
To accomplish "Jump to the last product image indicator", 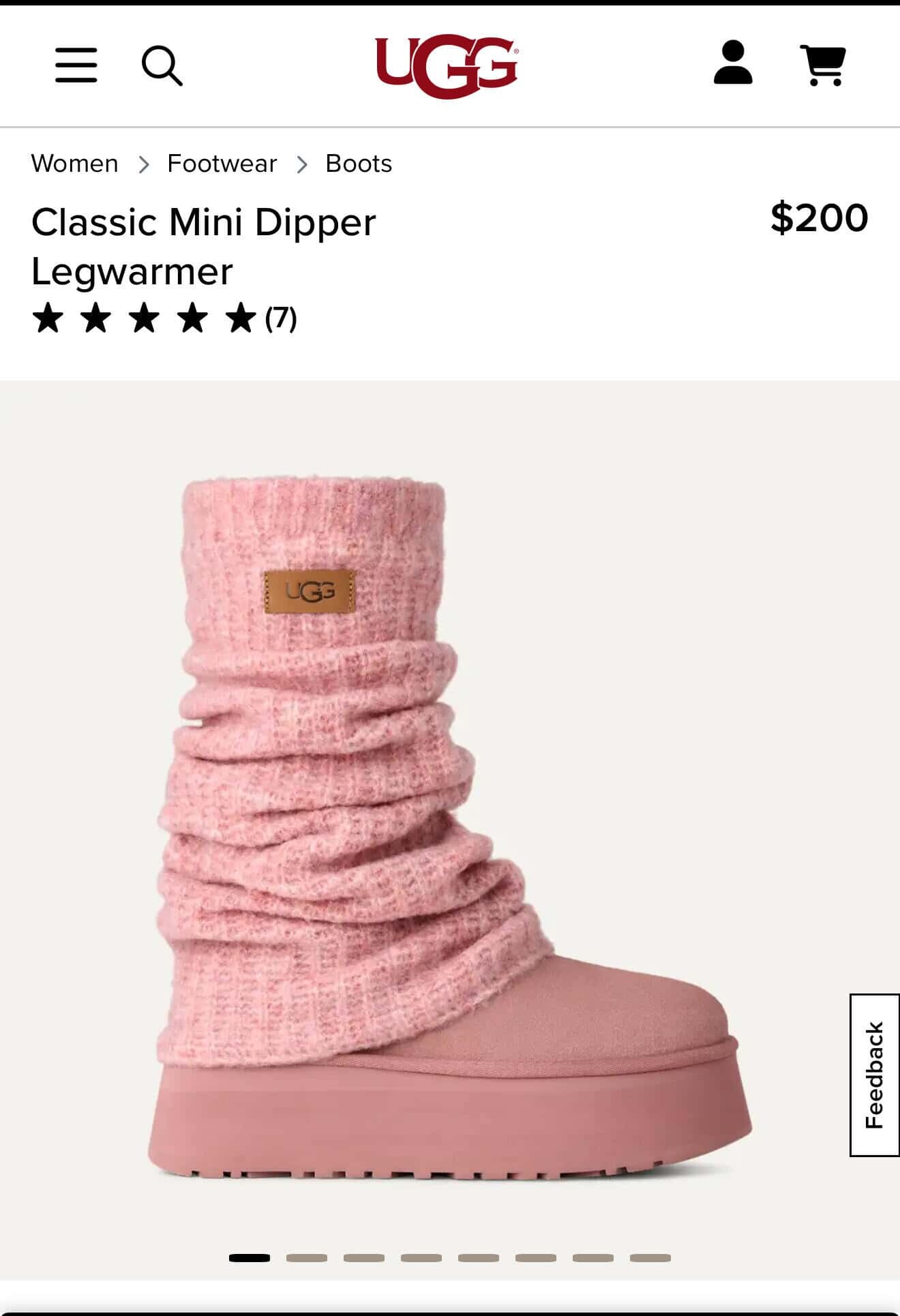I will [x=650, y=1258].
